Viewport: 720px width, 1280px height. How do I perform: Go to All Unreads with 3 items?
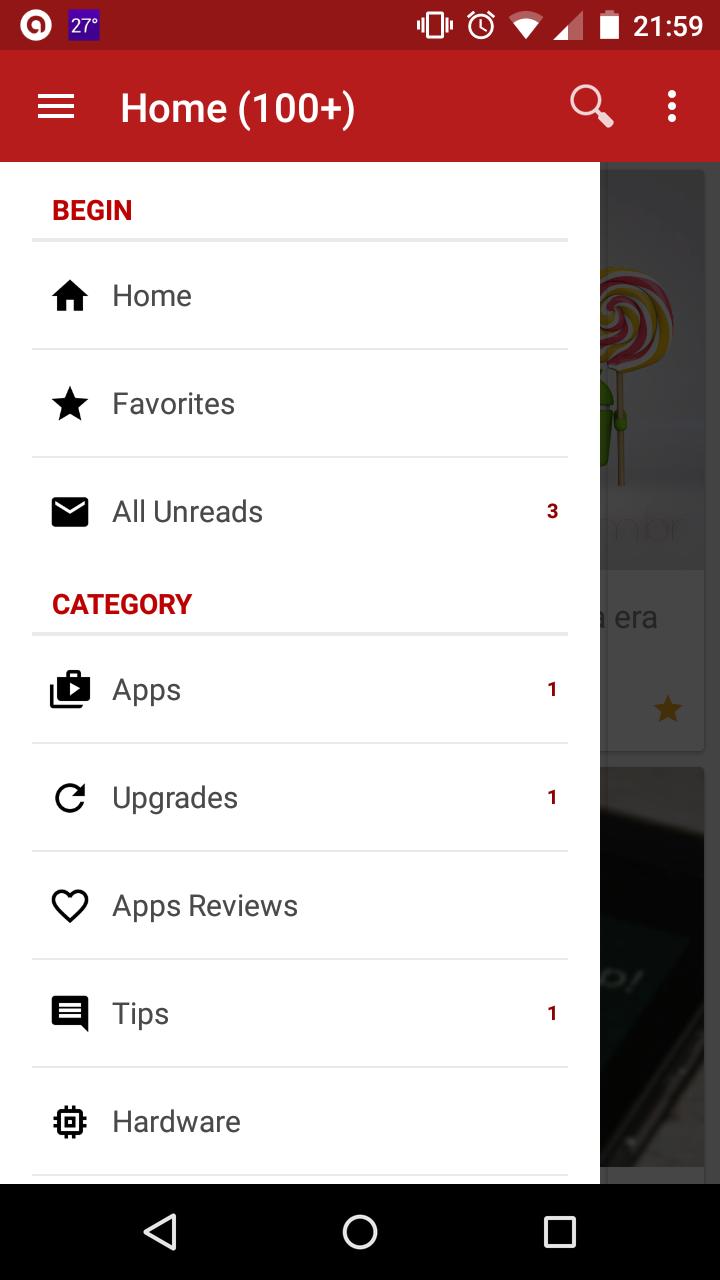pos(185,511)
